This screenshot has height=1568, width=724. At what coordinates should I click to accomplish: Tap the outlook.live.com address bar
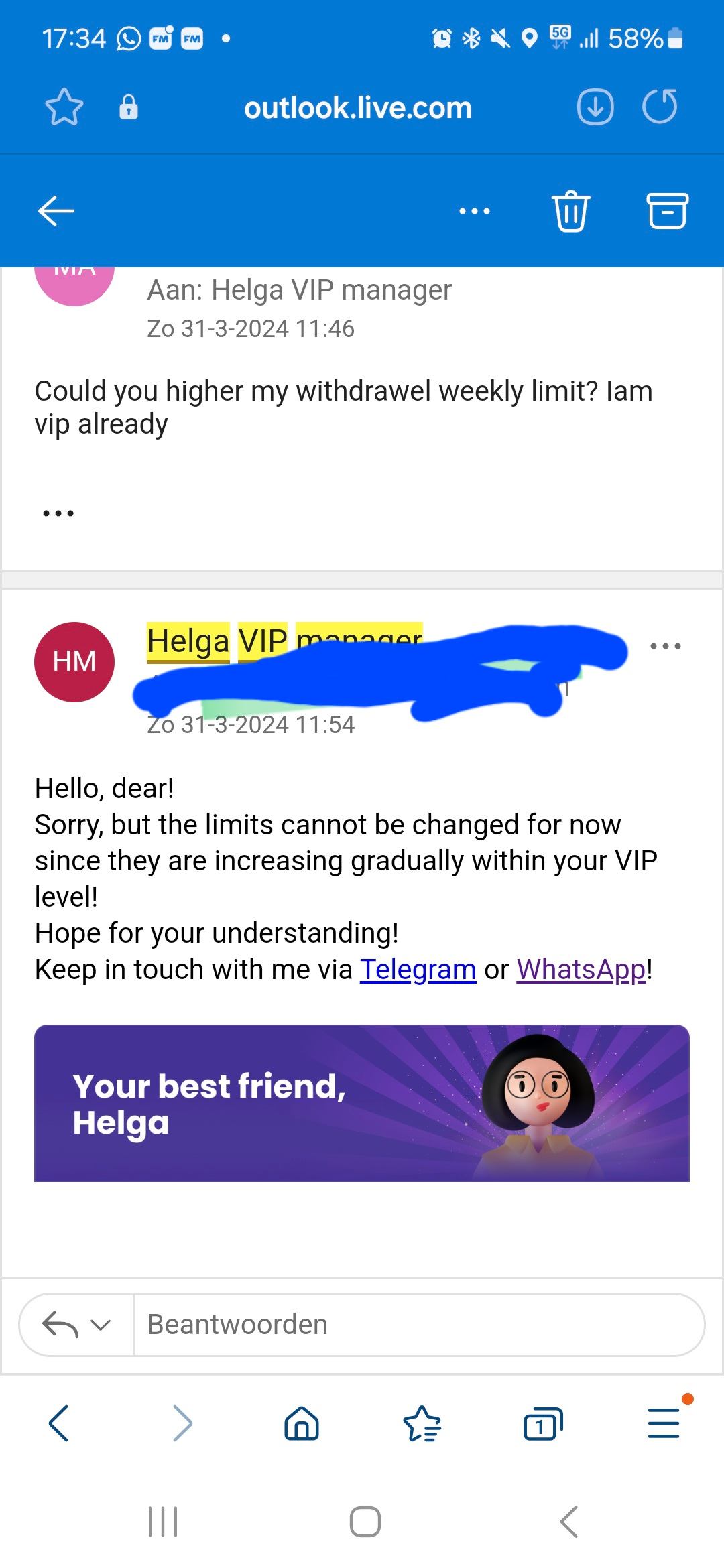[x=358, y=108]
